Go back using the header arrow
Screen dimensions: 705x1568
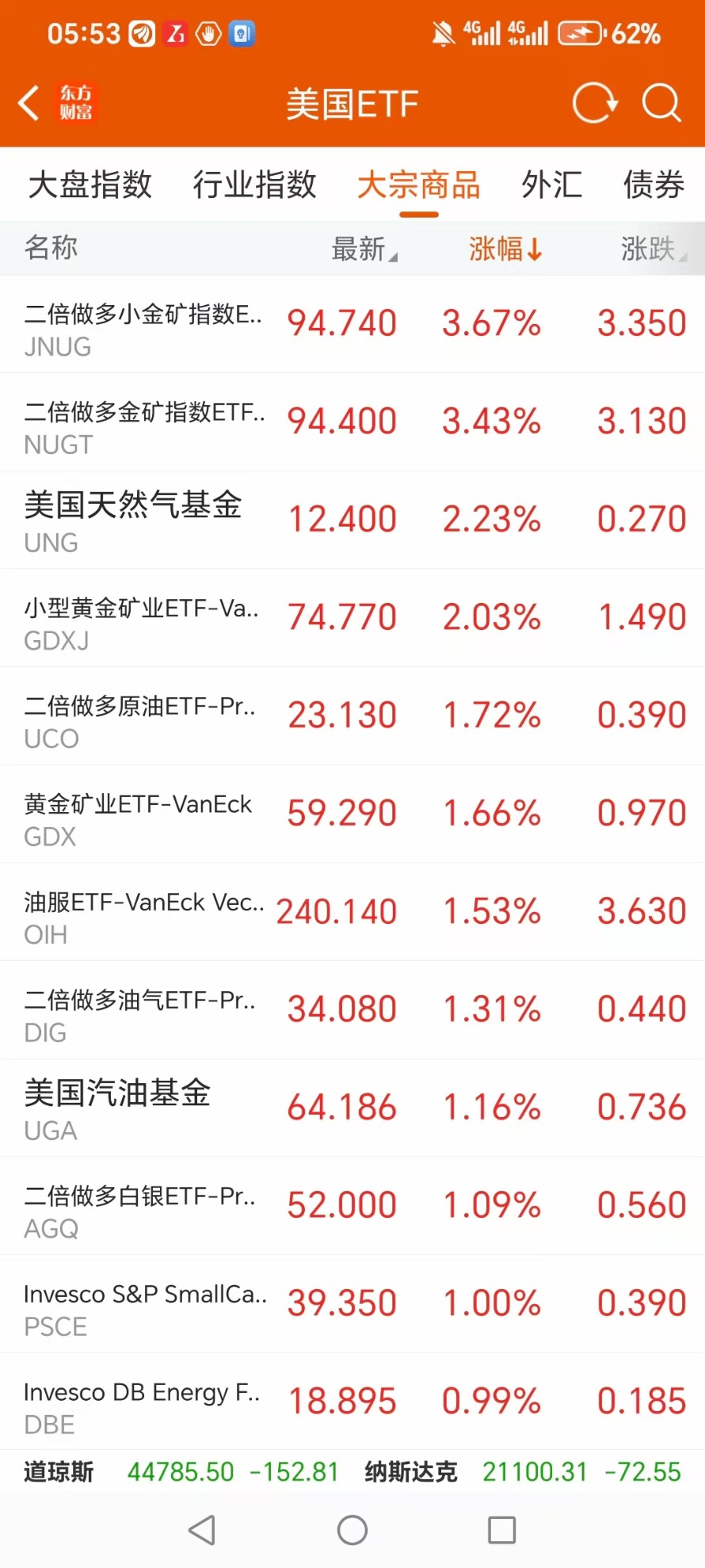[29, 103]
